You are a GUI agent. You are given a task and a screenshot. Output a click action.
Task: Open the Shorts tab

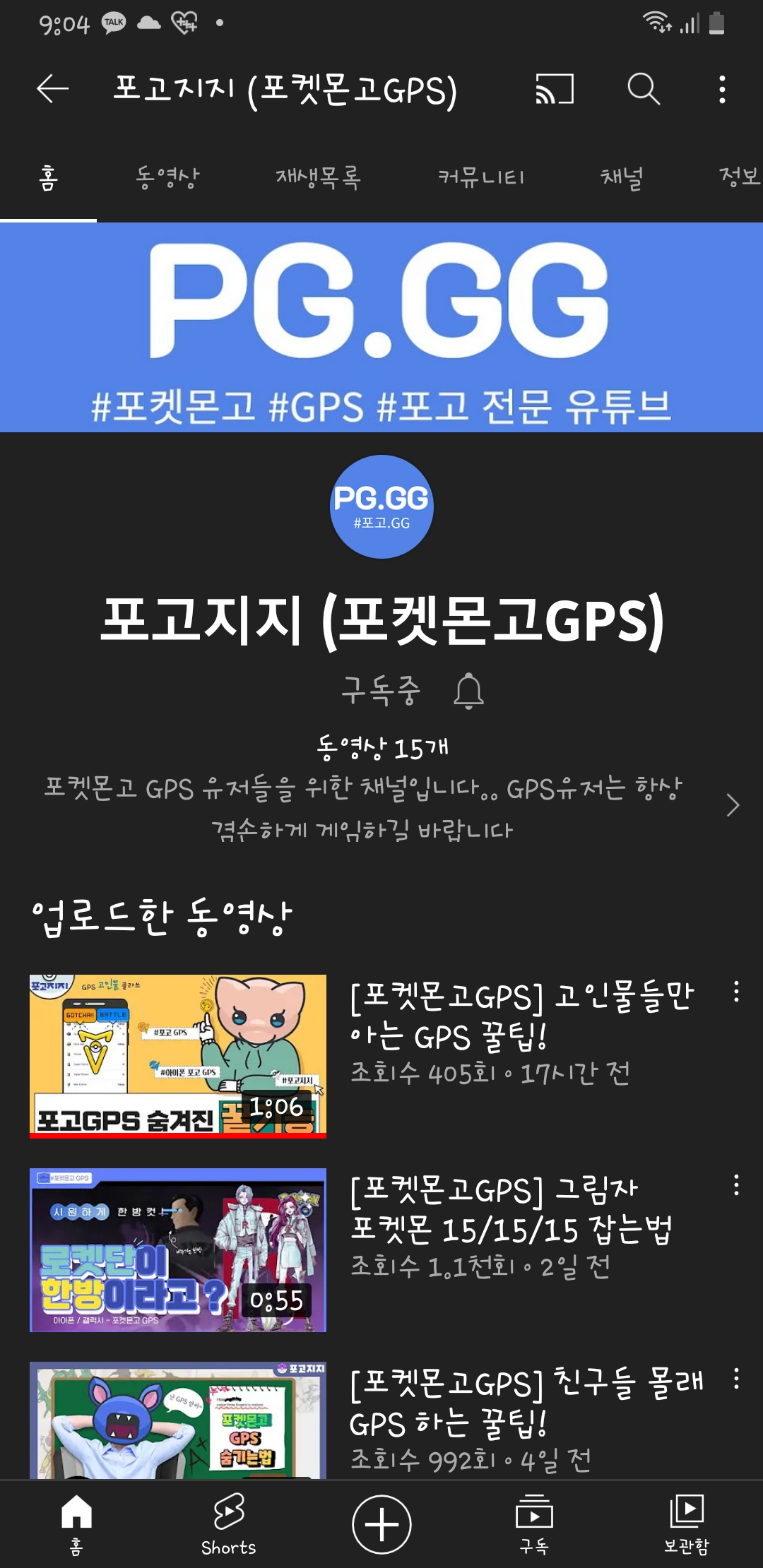pyautogui.click(x=228, y=1524)
